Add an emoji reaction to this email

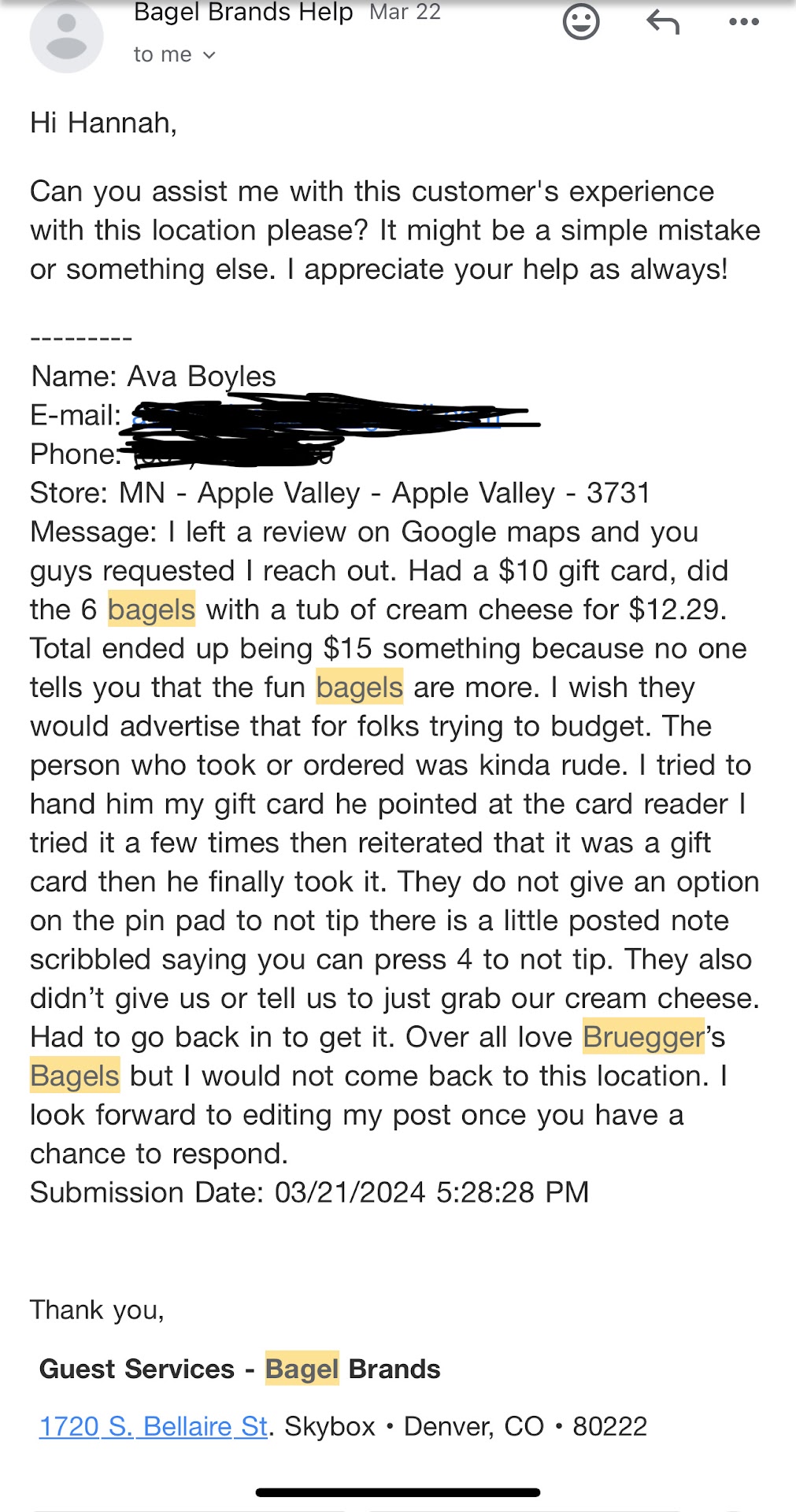581,22
